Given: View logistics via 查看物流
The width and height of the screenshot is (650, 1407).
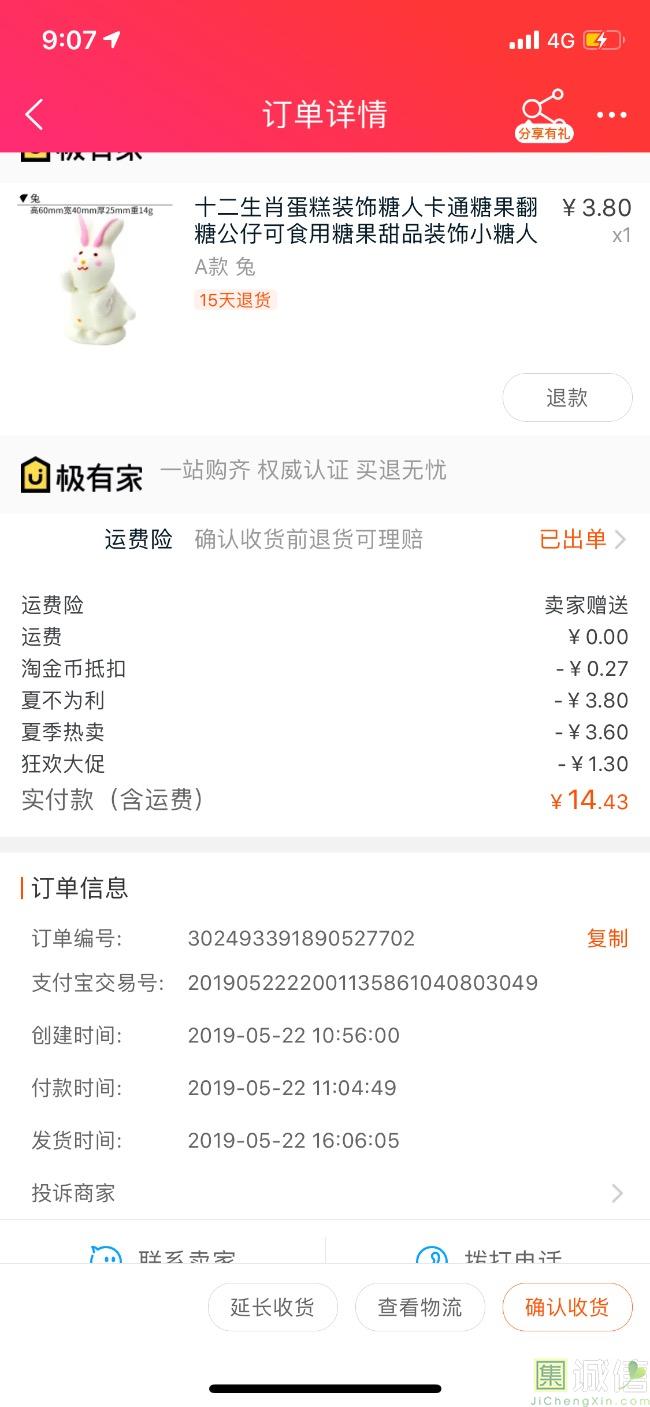Looking at the screenshot, I should tap(420, 1307).
